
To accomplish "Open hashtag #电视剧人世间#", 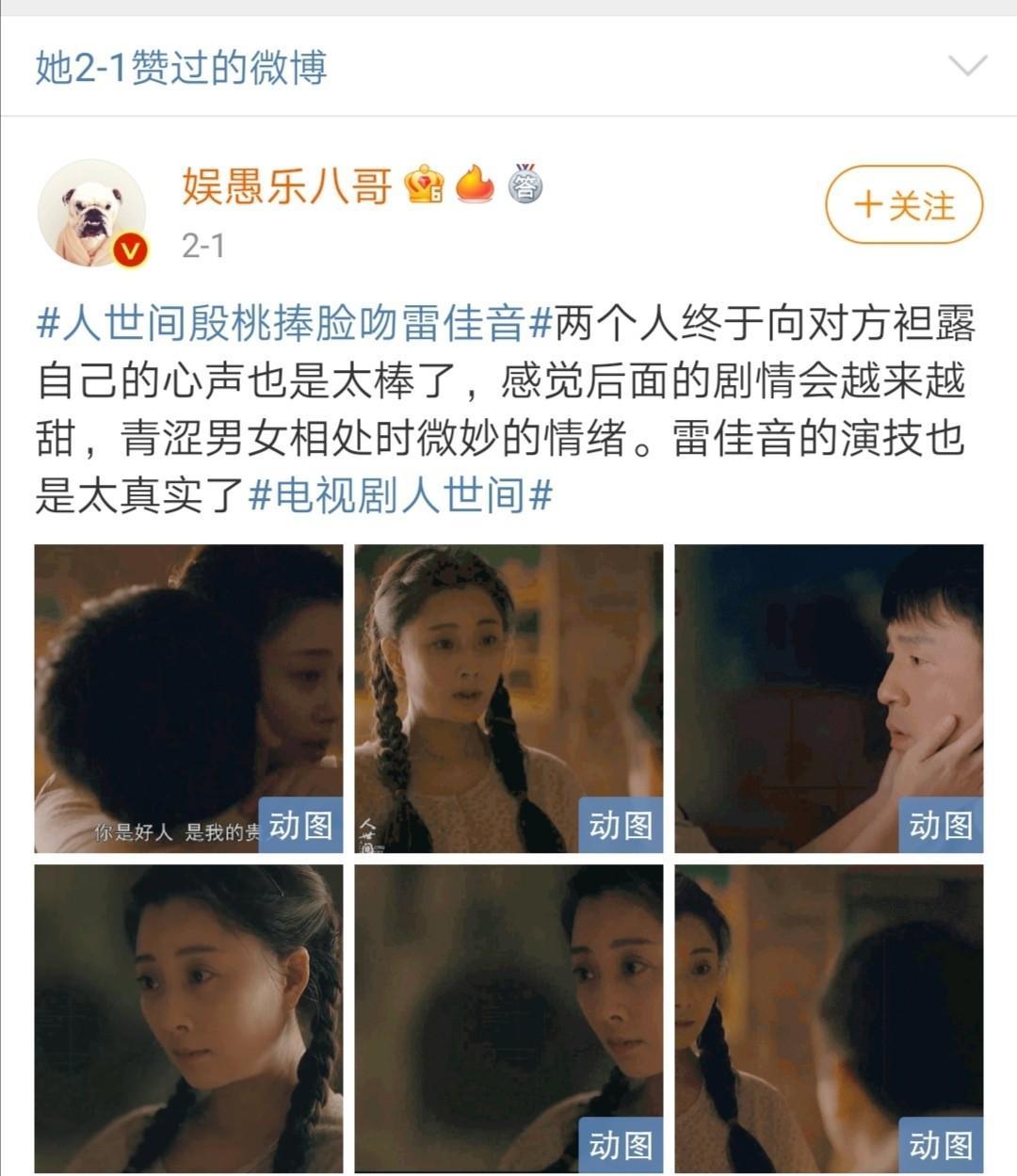I will coord(399,494).
